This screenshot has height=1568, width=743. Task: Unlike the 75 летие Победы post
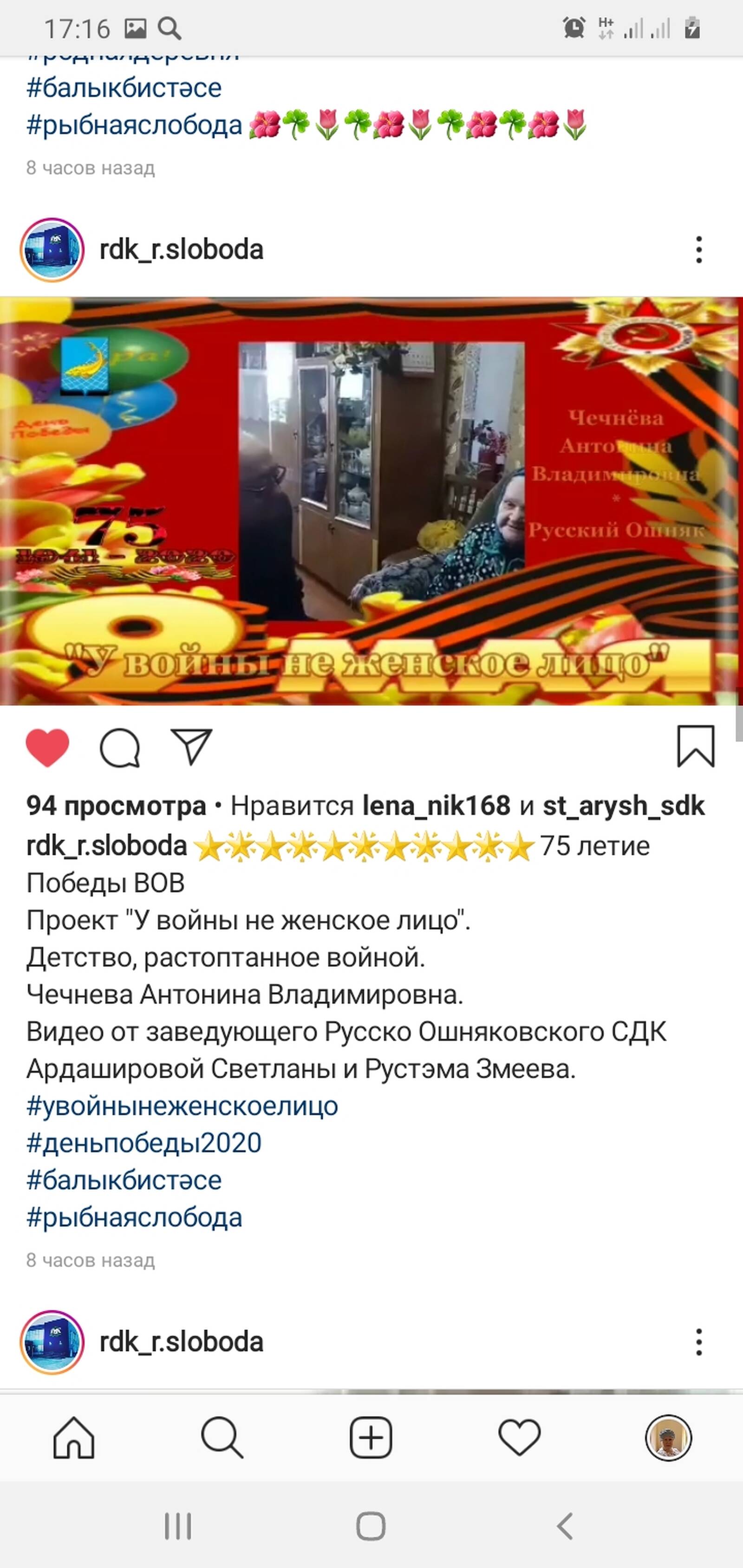[47, 747]
